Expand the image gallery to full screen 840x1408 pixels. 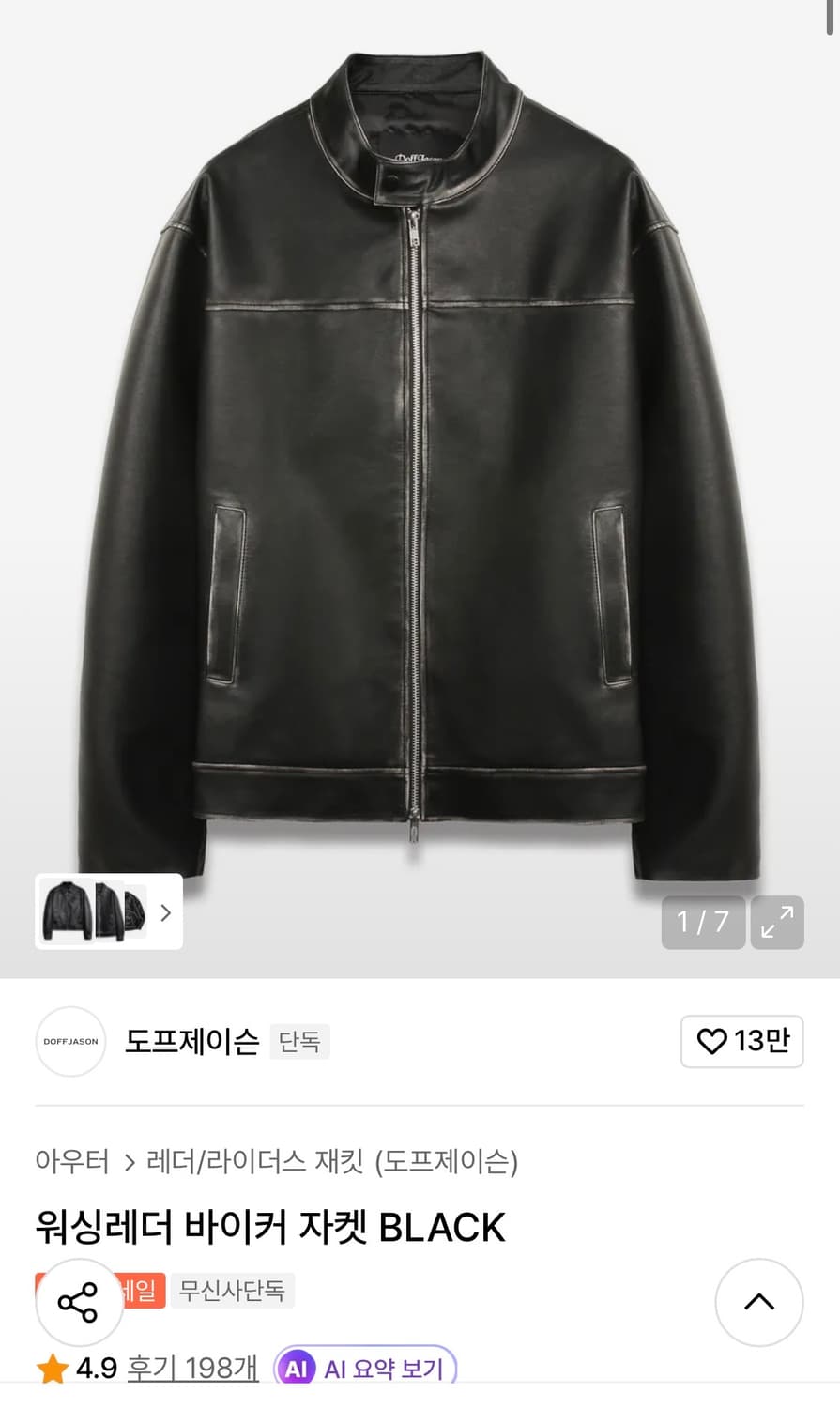pyautogui.click(x=777, y=923)
